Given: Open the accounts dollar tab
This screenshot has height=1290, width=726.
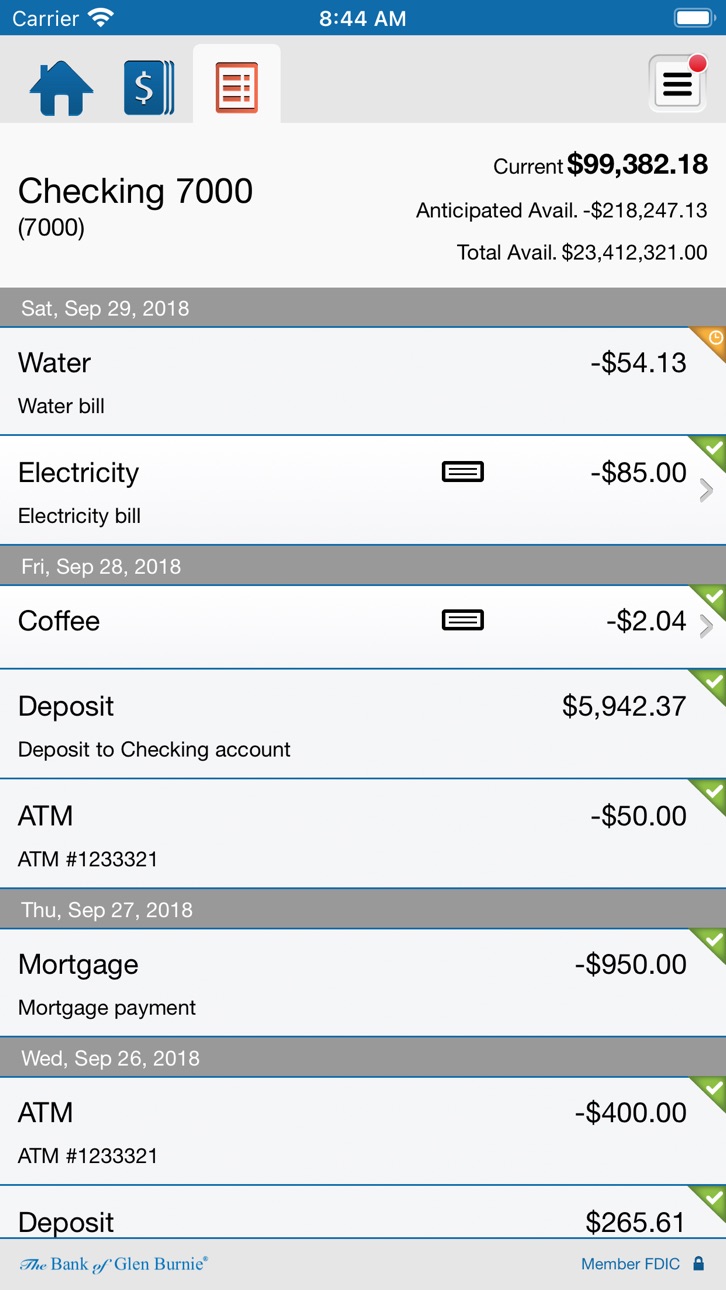Looking at the screenshot, I should [x=149, y=87].
